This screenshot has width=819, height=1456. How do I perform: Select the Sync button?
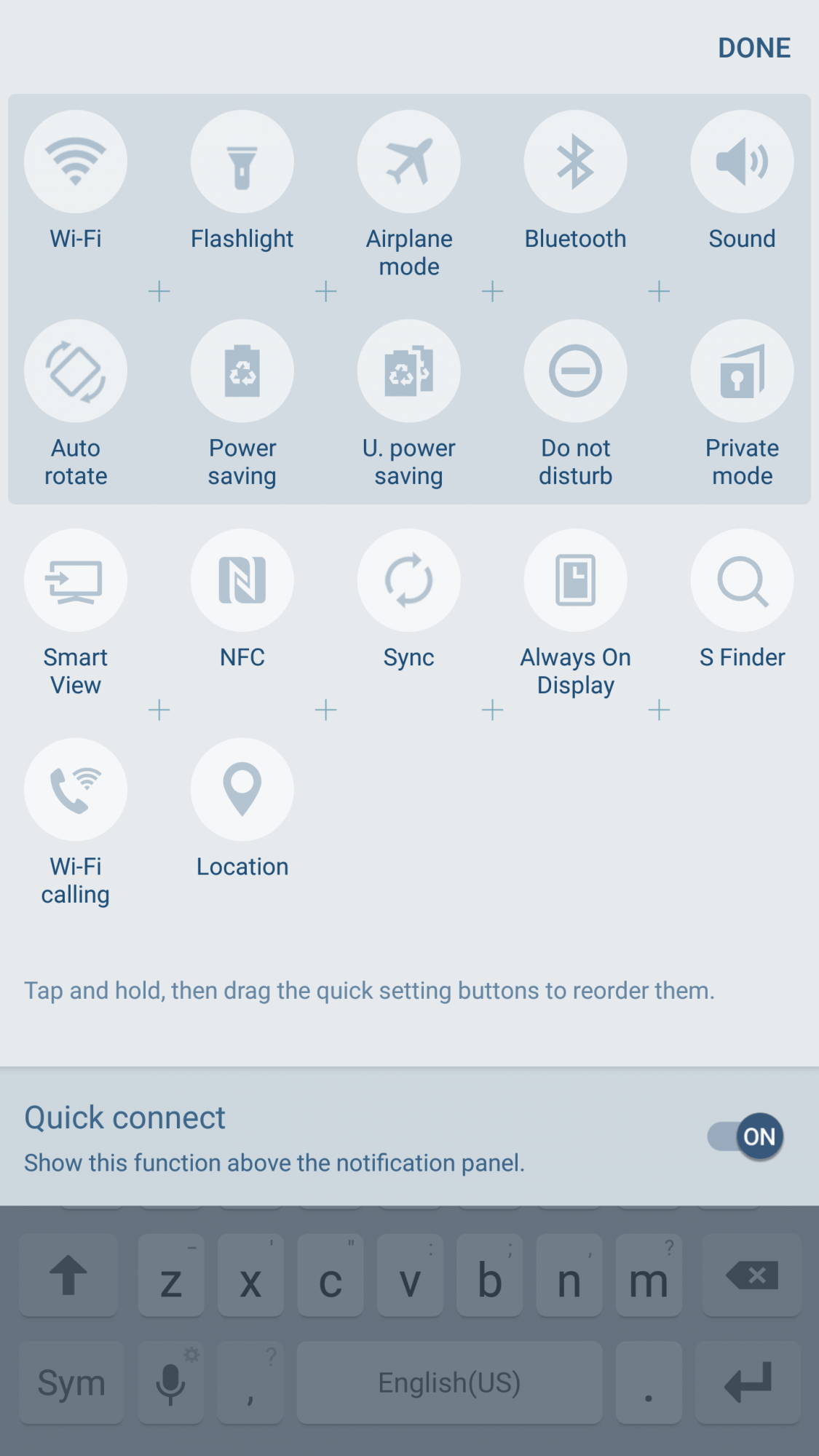click(x=409, y=580)
